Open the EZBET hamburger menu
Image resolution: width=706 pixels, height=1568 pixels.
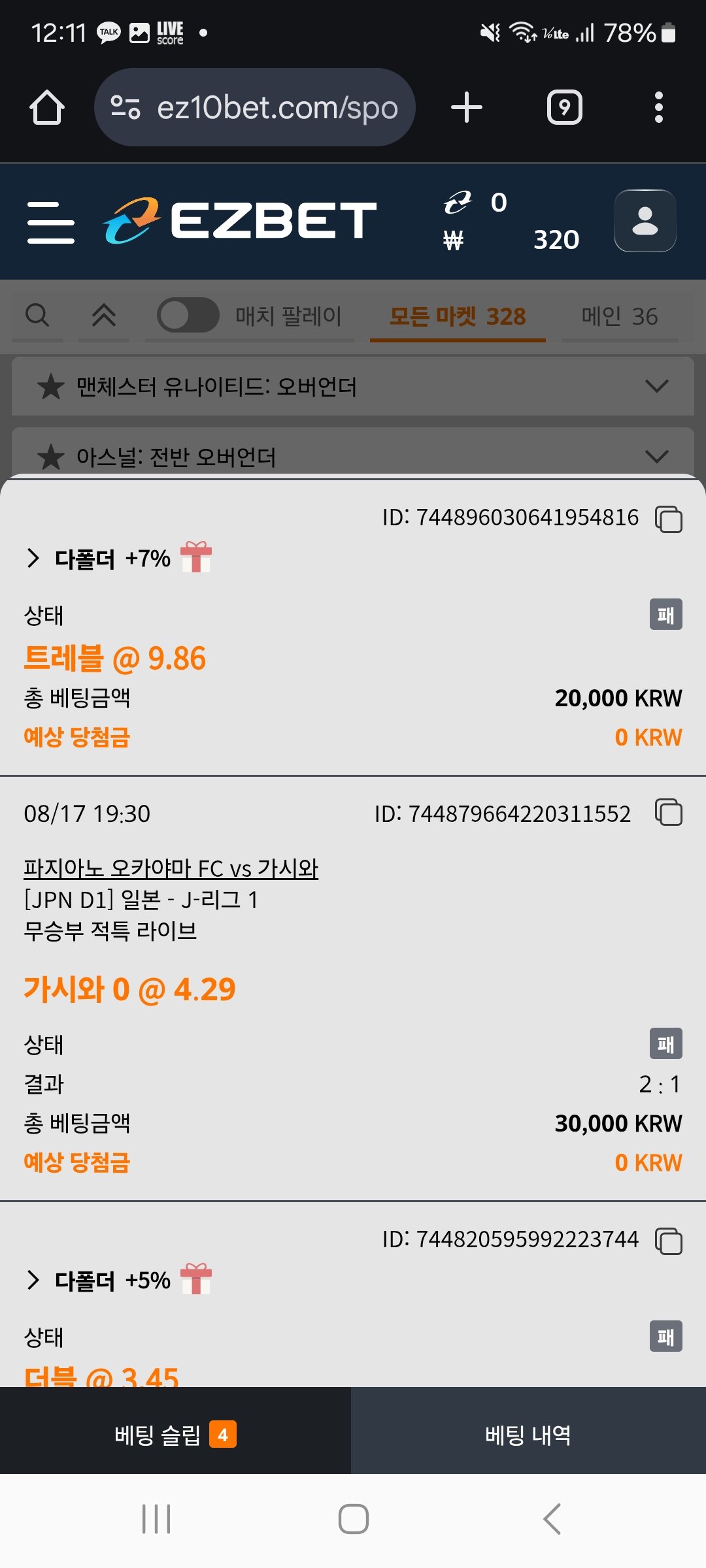click(50, 222)
